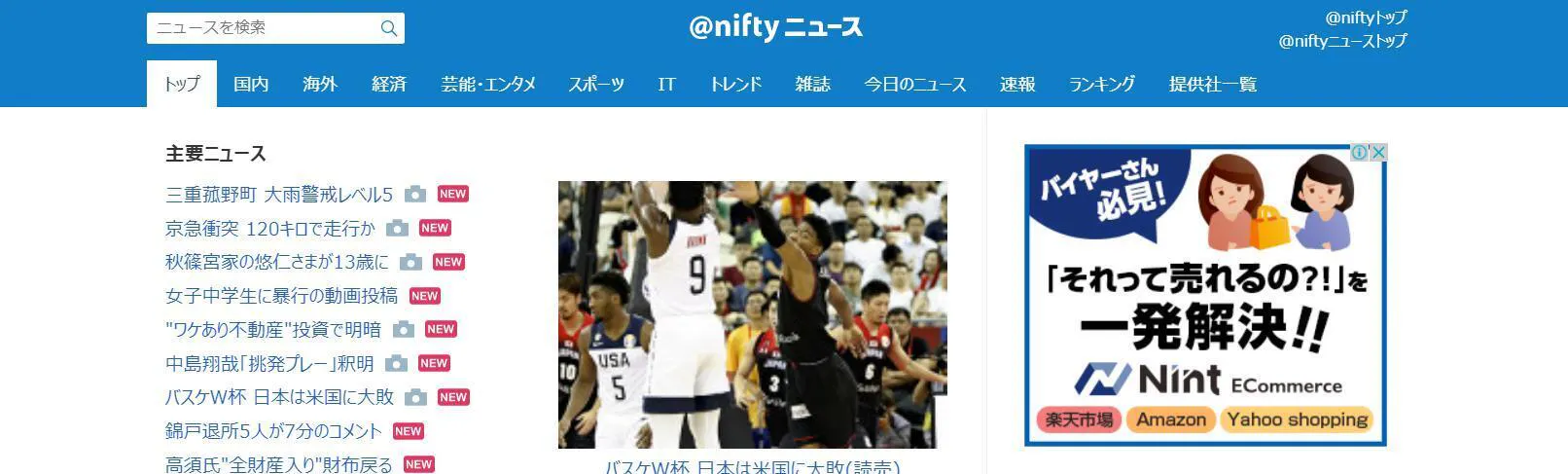The width and height of the screenshot is (1568, 474).
Task: Select the 経済 tab
Action: point(388,85)
